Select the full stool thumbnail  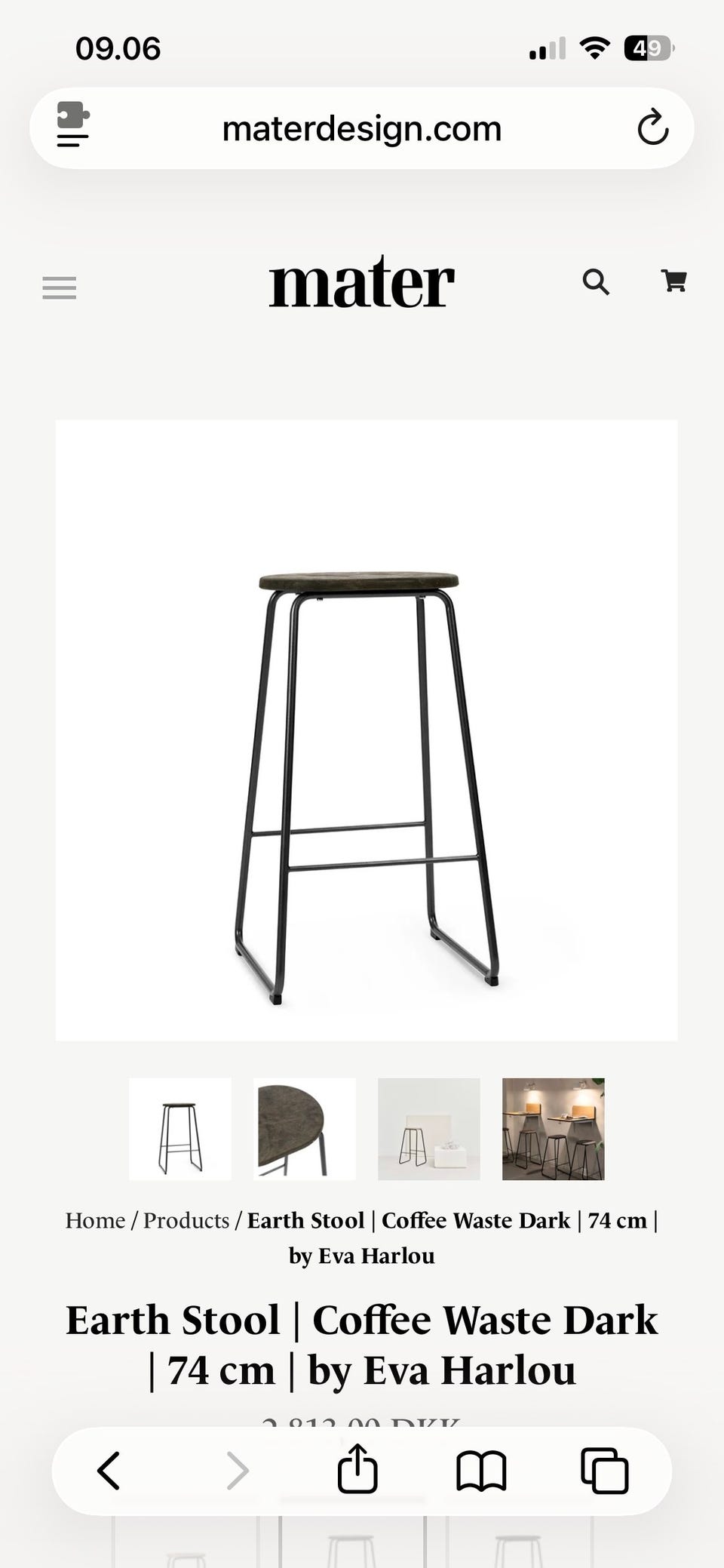point(180,1129)
